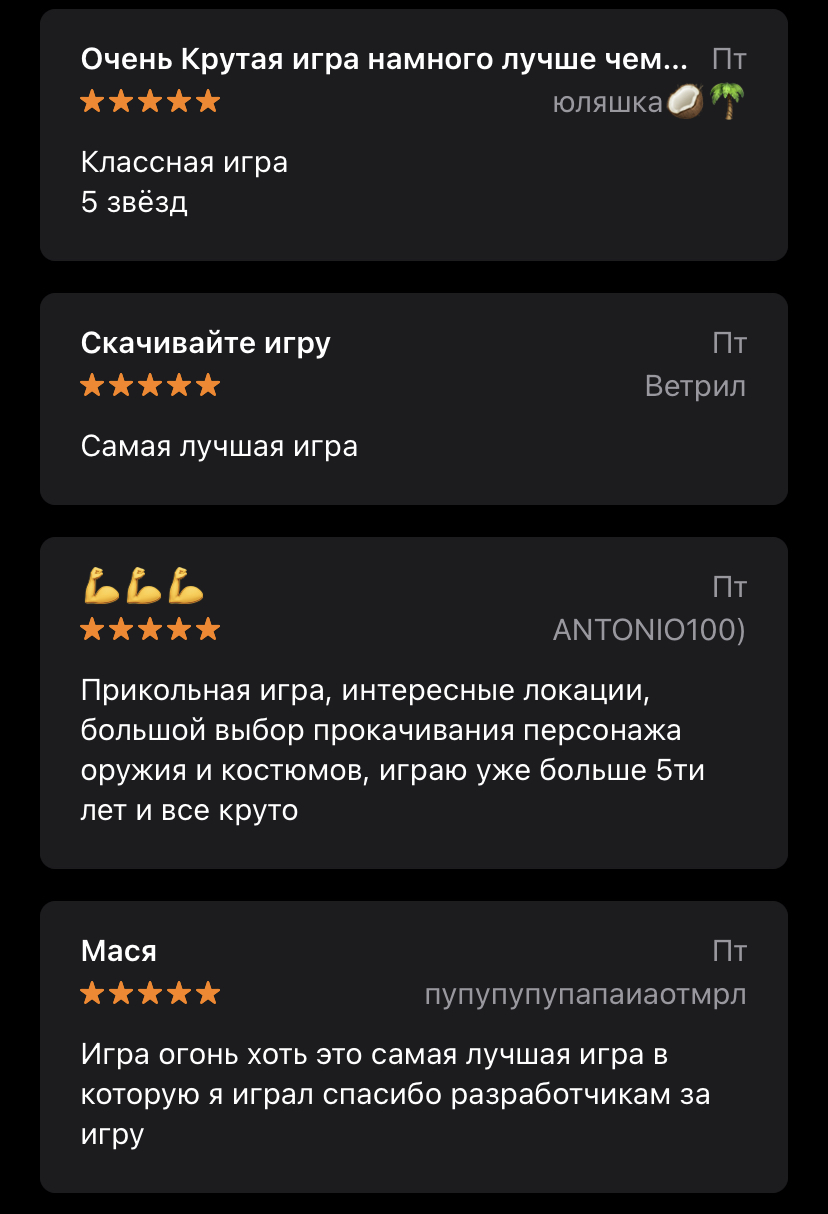Open the review titled Мася
Screen dimensions: 828x1214
(413, 1046)
